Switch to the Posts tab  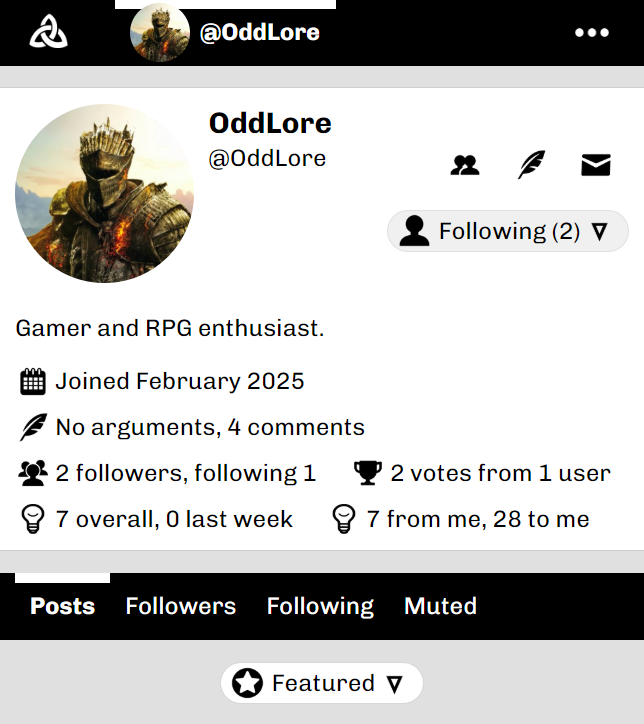coord(62,606)
